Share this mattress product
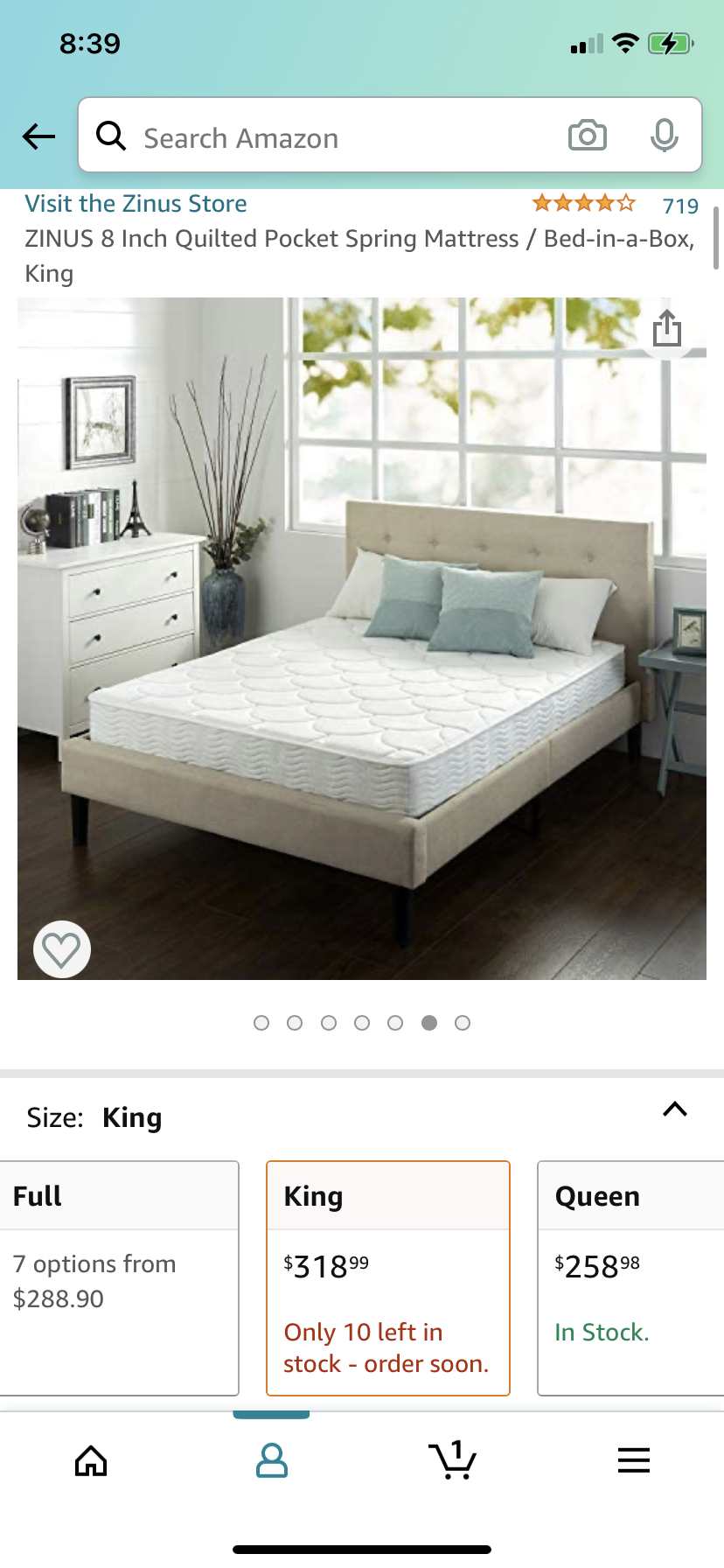 pyautogui.click(x=666, y=329)
